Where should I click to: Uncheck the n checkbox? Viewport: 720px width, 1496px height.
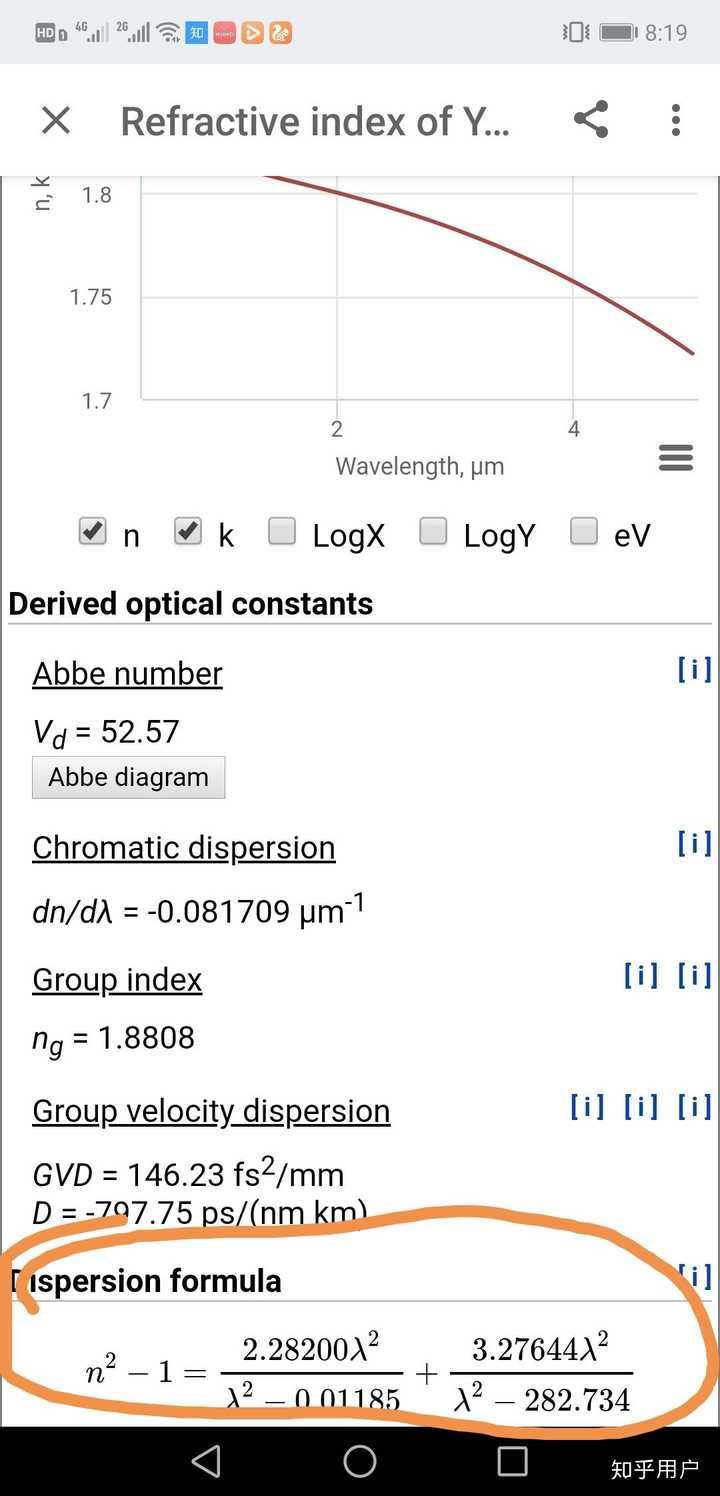click(92, 534)
